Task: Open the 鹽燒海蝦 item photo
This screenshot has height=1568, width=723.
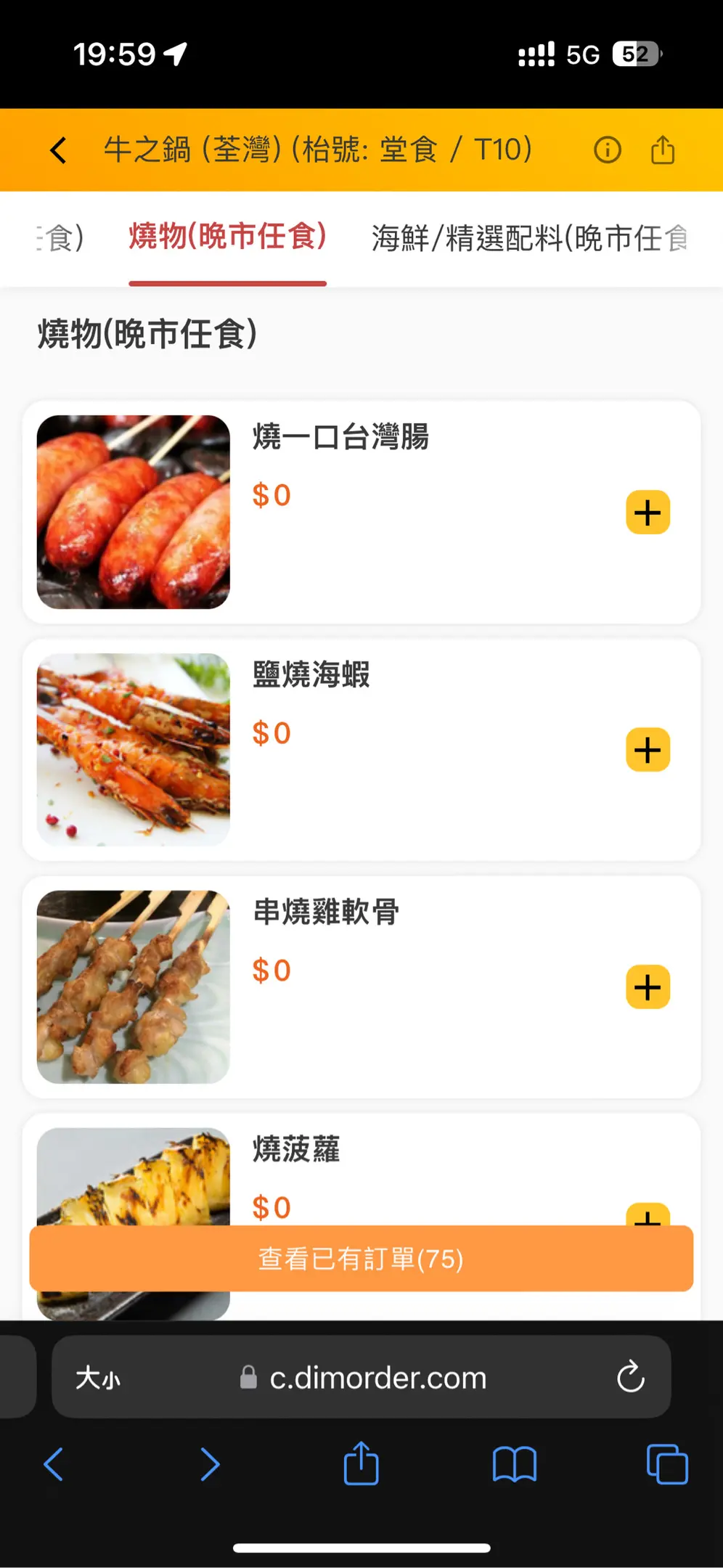Action: pos(134,749)
